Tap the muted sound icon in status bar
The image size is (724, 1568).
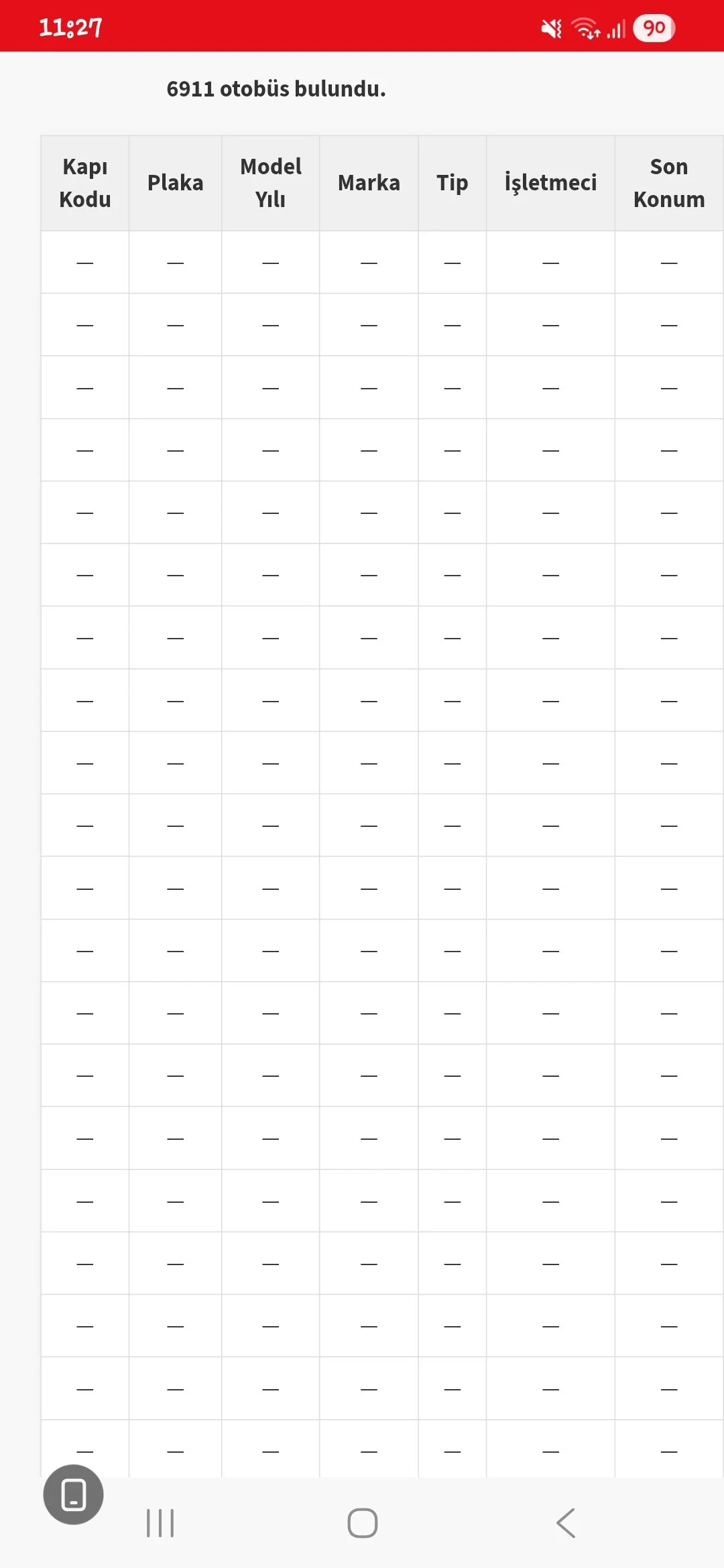click(x=550, y=27)
